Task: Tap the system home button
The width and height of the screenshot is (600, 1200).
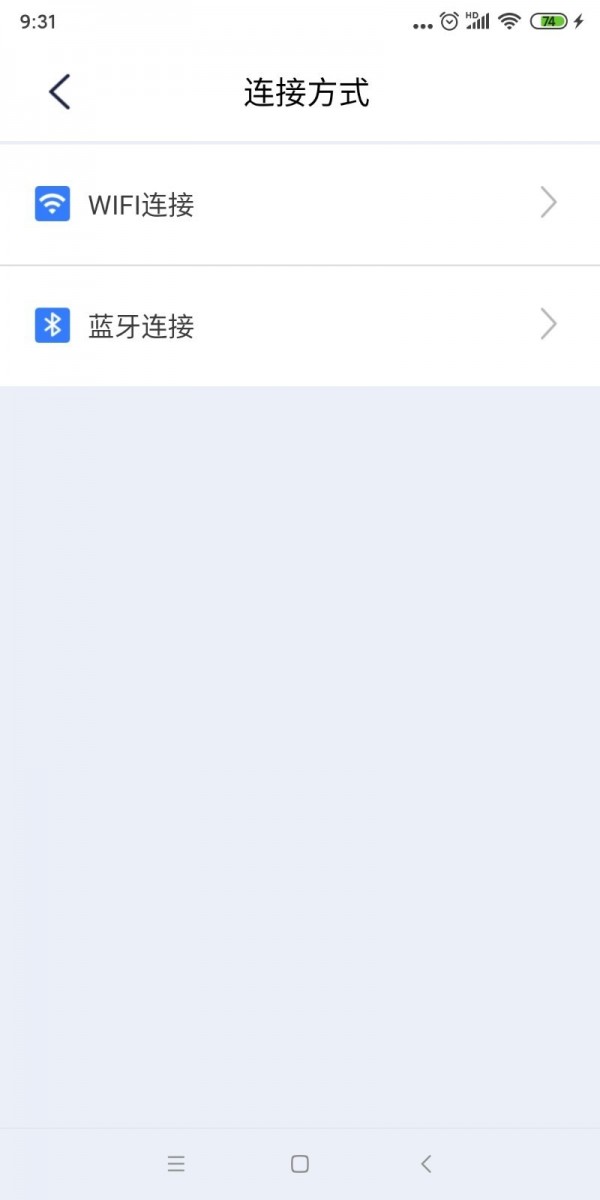Action: [x=299, y=1163]
